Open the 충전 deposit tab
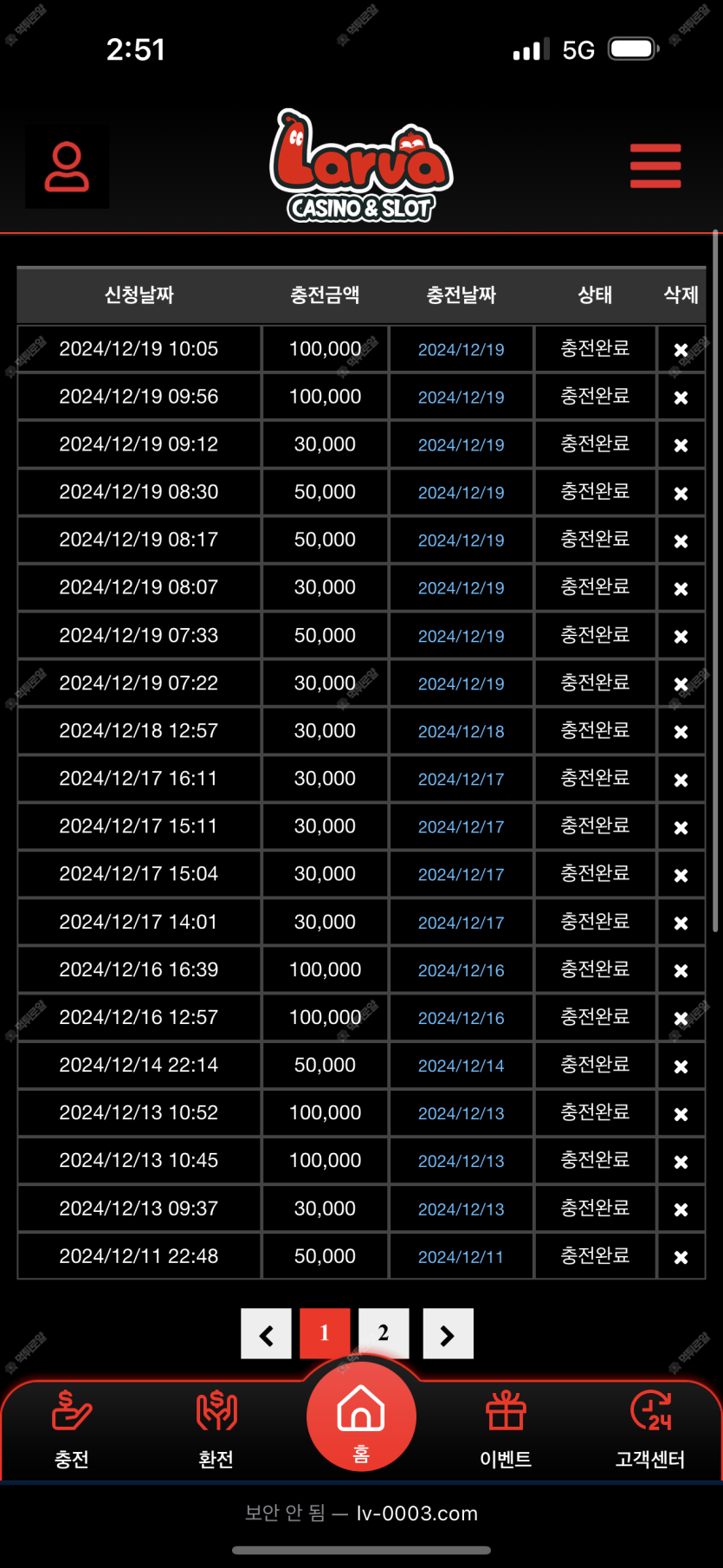723x1568 pixels. tap(72, 1429)
